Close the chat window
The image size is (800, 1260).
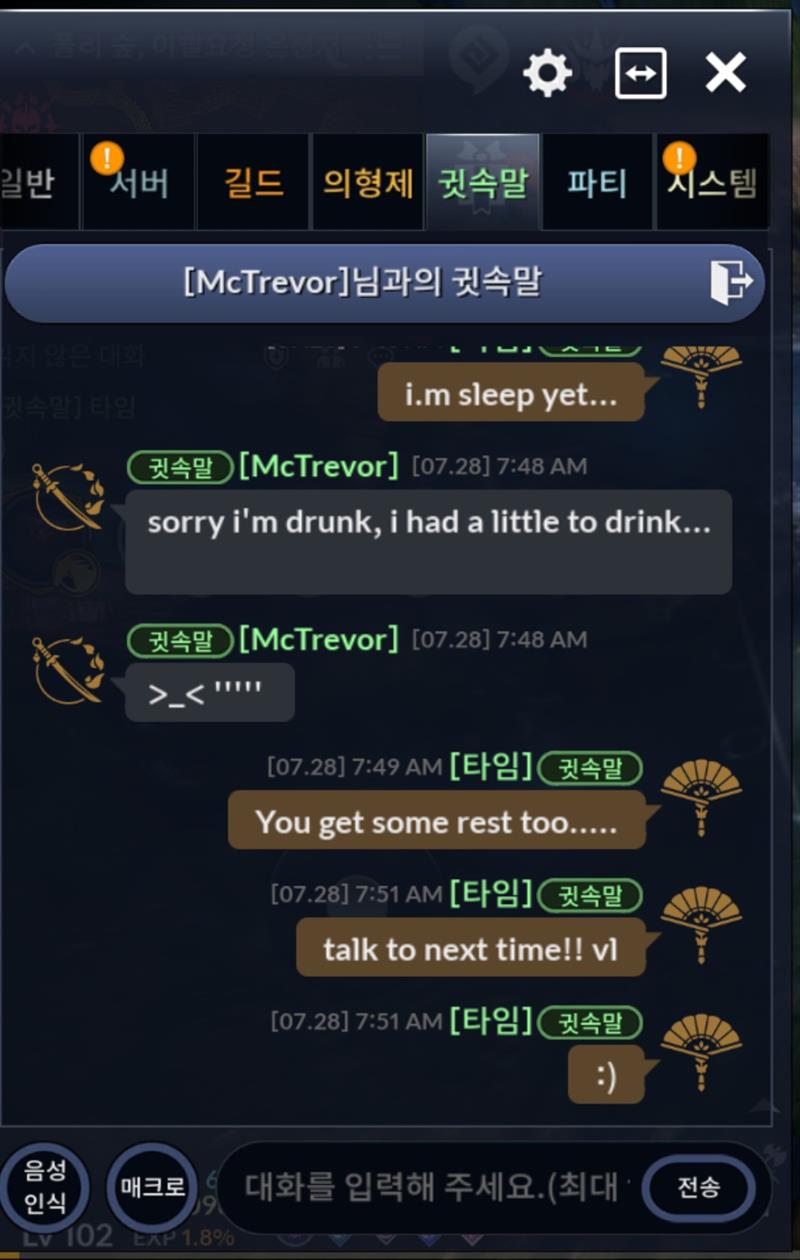click(x=725, y=73)
